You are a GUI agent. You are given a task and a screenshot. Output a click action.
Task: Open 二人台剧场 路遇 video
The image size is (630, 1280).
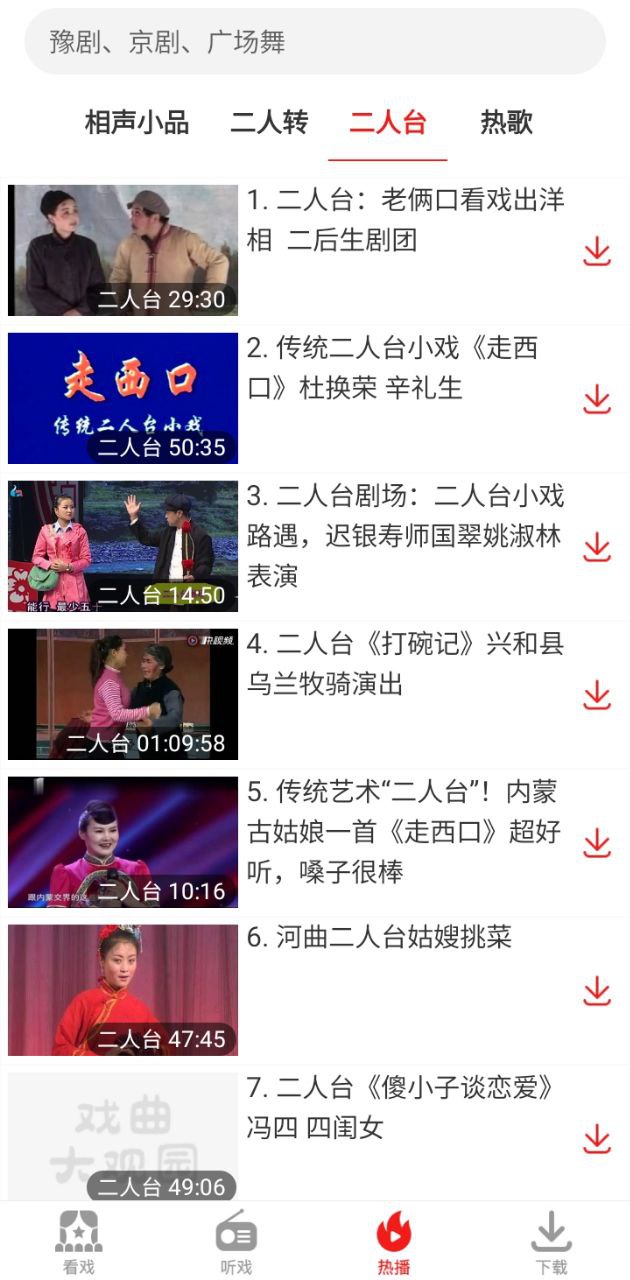[x=405, y=536]
